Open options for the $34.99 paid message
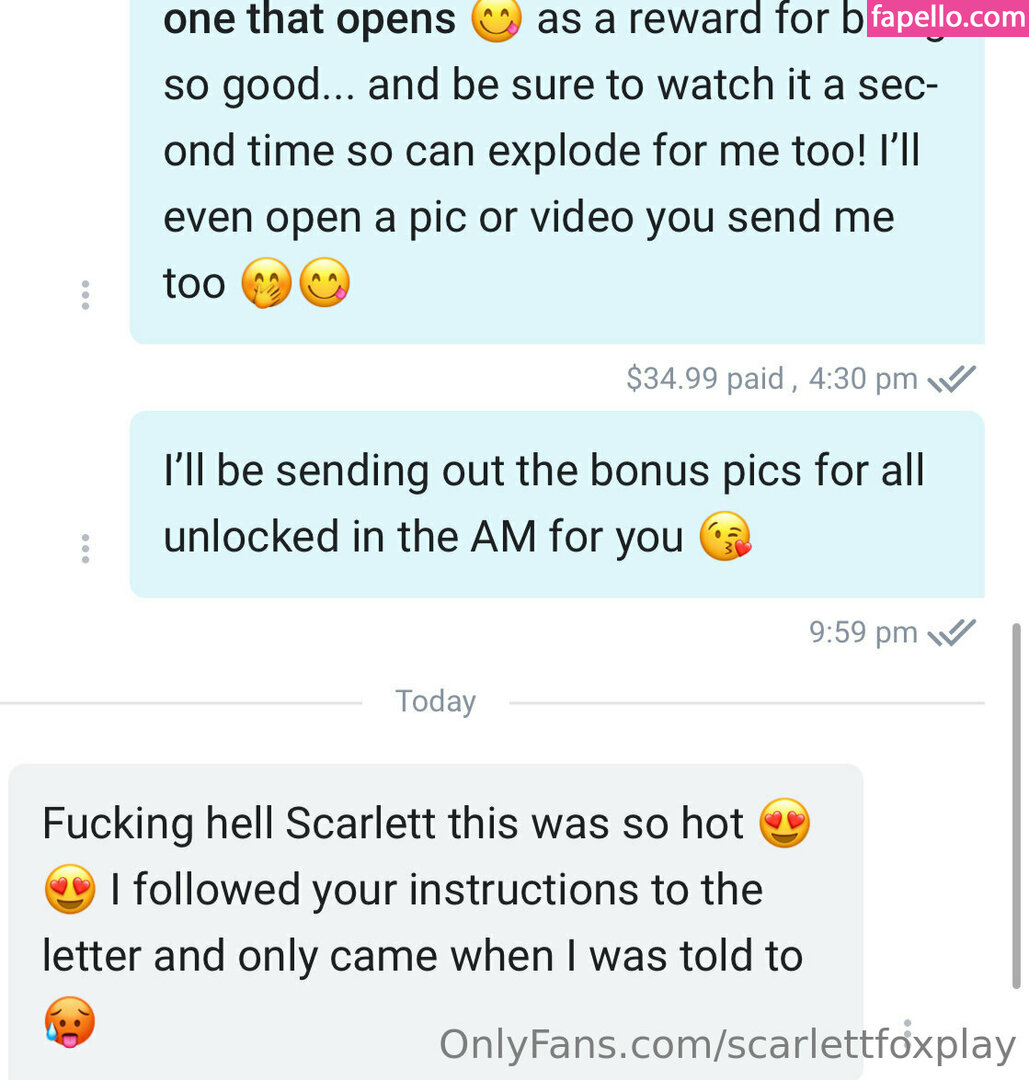 coord(85,295)
